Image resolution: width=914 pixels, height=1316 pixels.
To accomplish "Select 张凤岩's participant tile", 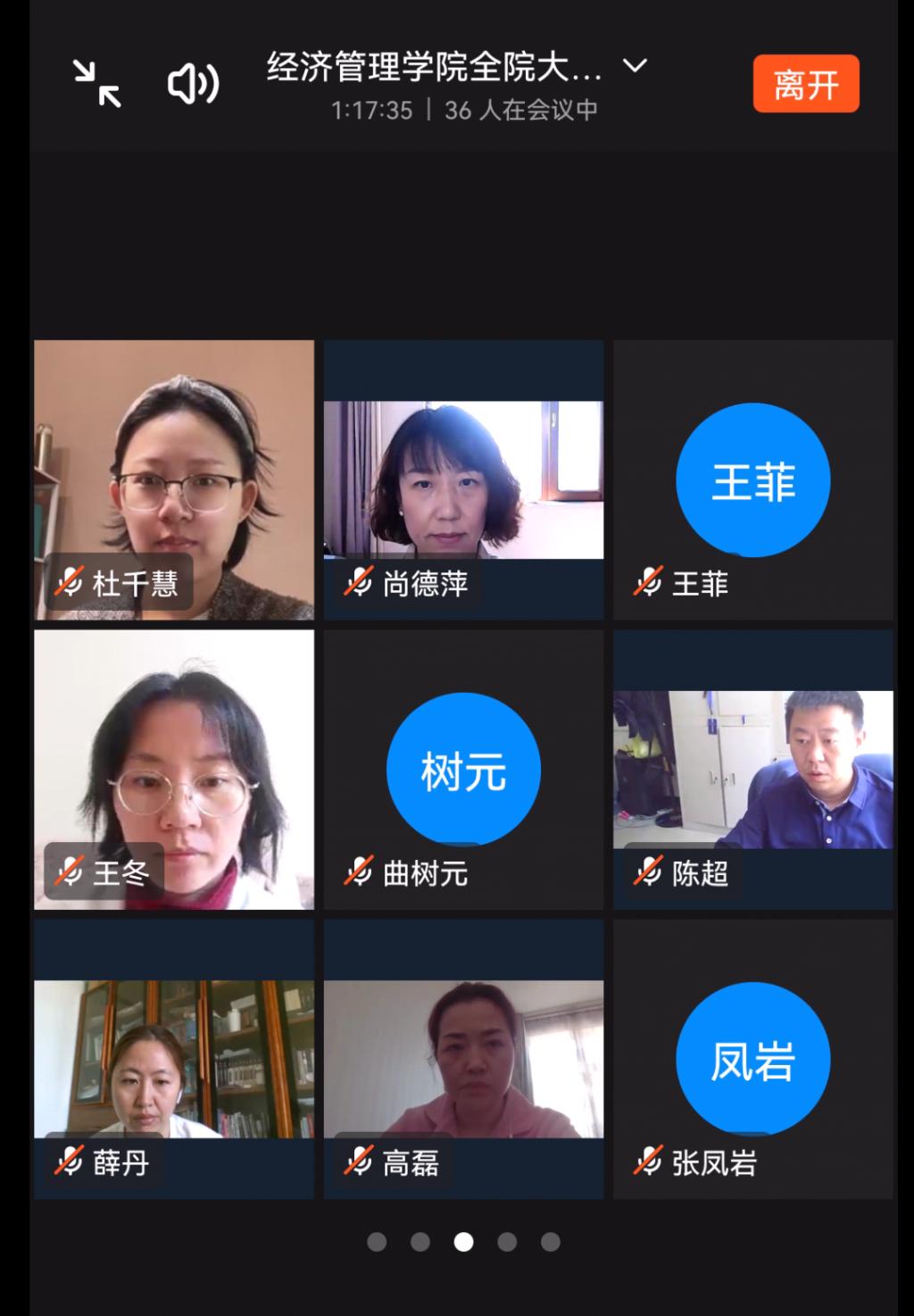I will [x=752, y=1059].
